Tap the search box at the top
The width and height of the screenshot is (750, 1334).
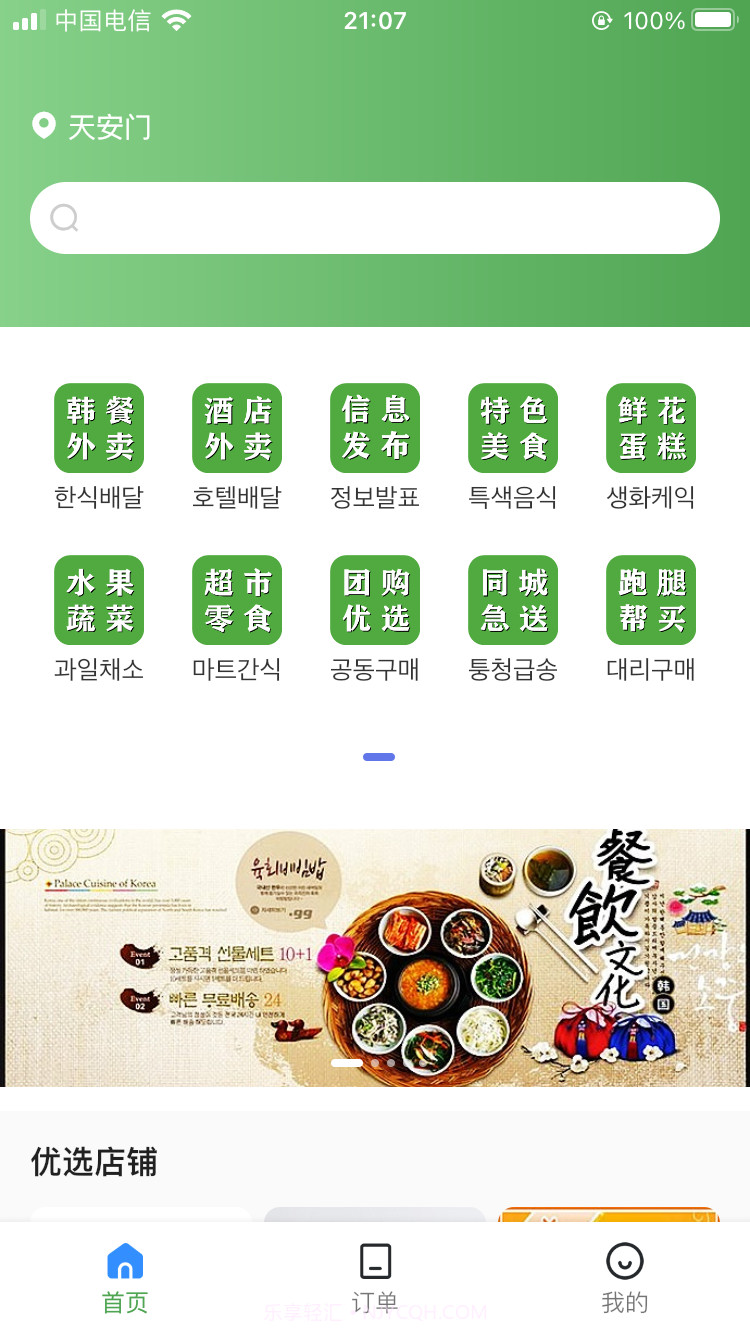pyautogui.click(x=375, y=218)
